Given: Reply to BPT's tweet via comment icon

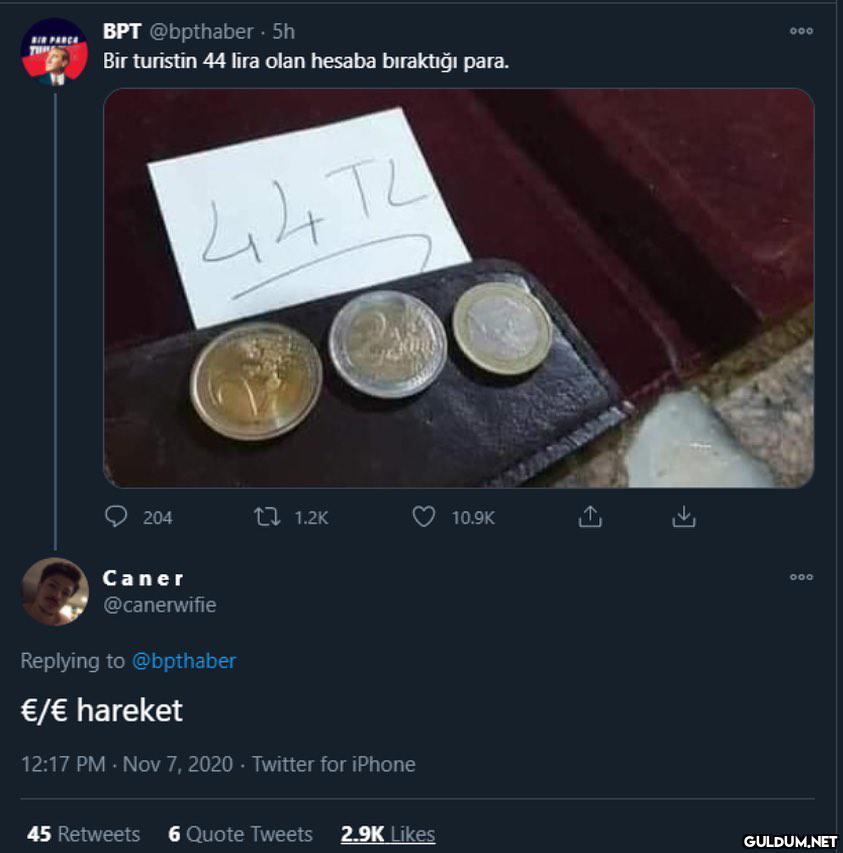Looking at the screenshot, I should click(117, 516).
